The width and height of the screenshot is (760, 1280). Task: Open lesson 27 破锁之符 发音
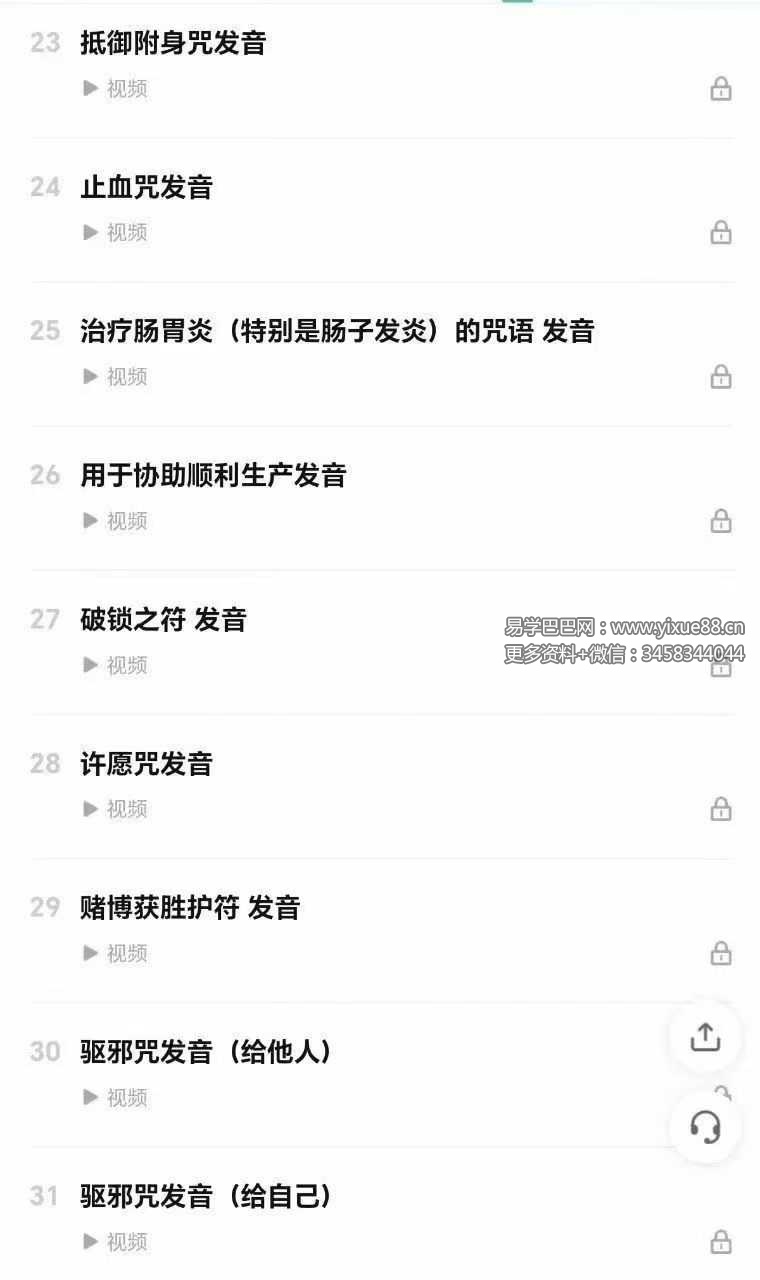(163, 619)
